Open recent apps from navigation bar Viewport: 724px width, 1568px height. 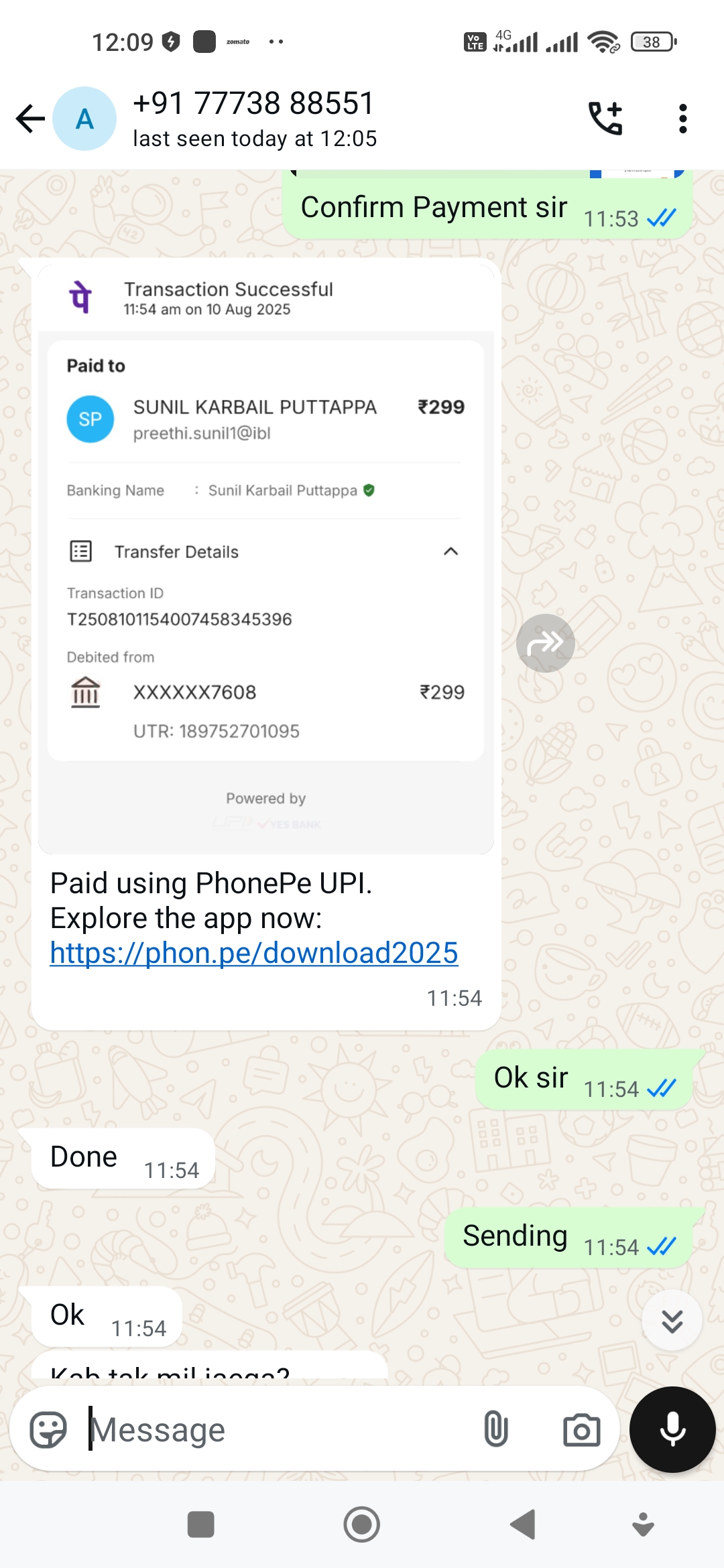click(x=200, y=1524)
